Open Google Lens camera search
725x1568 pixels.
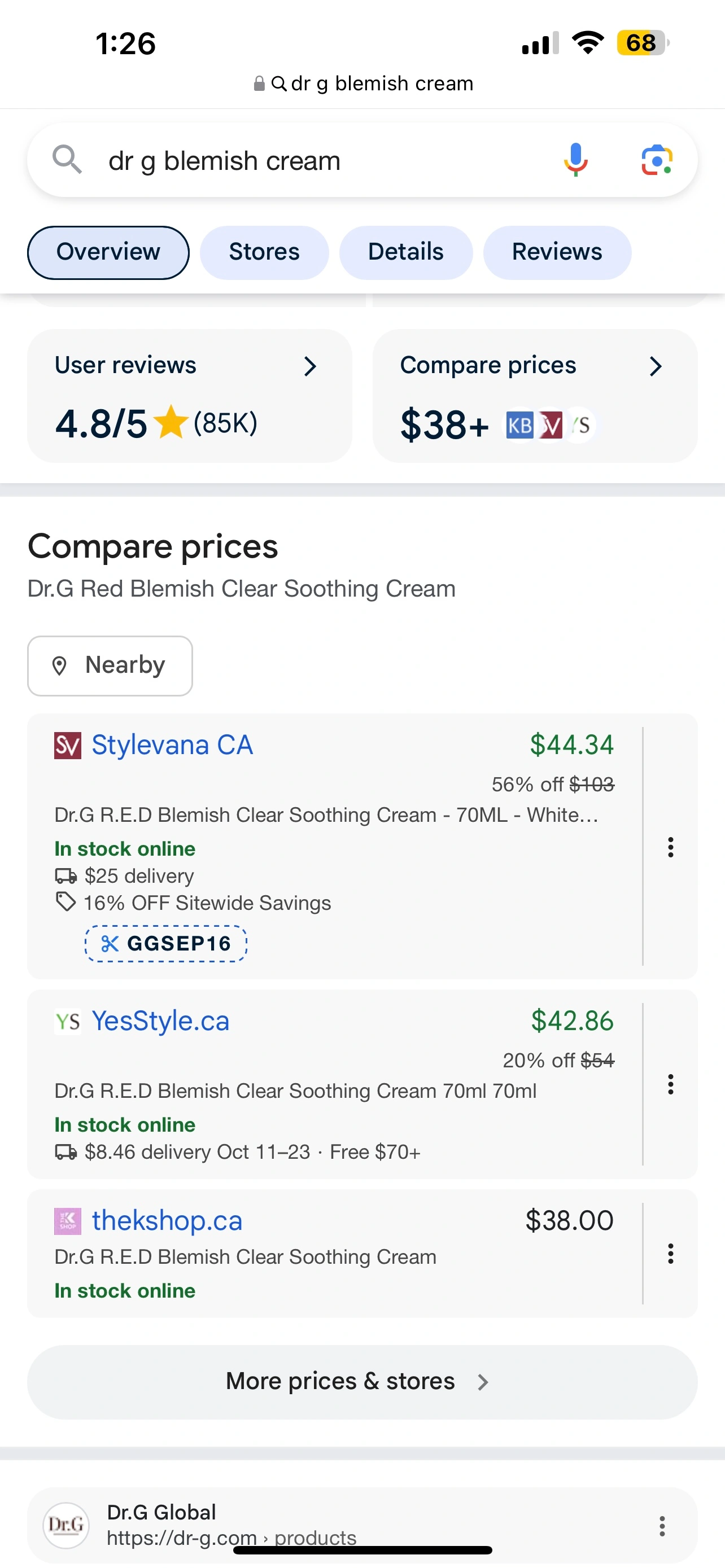coord(656,160)
